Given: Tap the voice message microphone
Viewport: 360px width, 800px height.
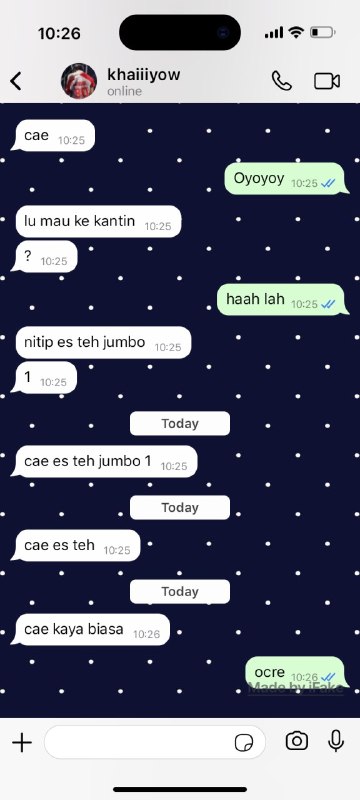Looking at the screenshot, I should pyautogui.click(x=336, y=741).
